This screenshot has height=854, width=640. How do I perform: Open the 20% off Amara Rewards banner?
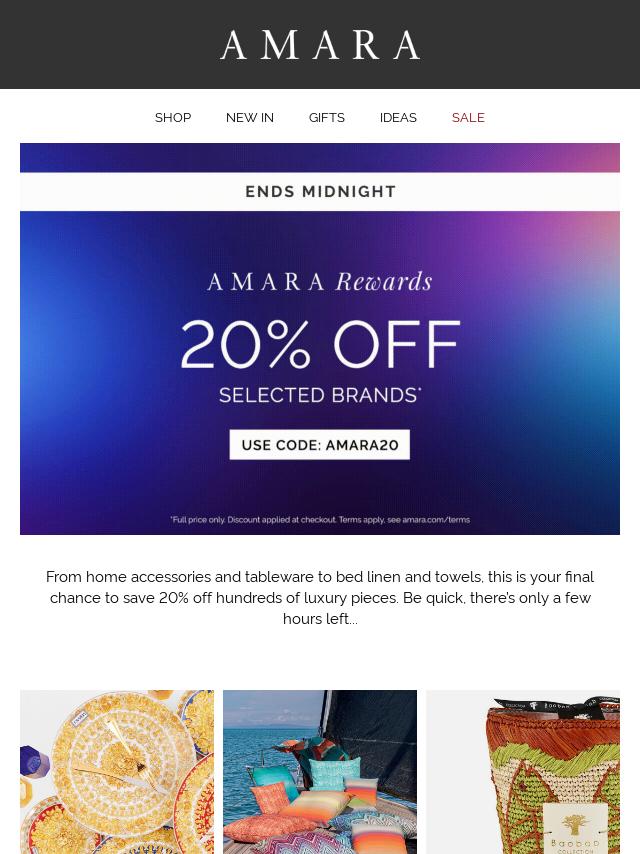tap(320, 340)
